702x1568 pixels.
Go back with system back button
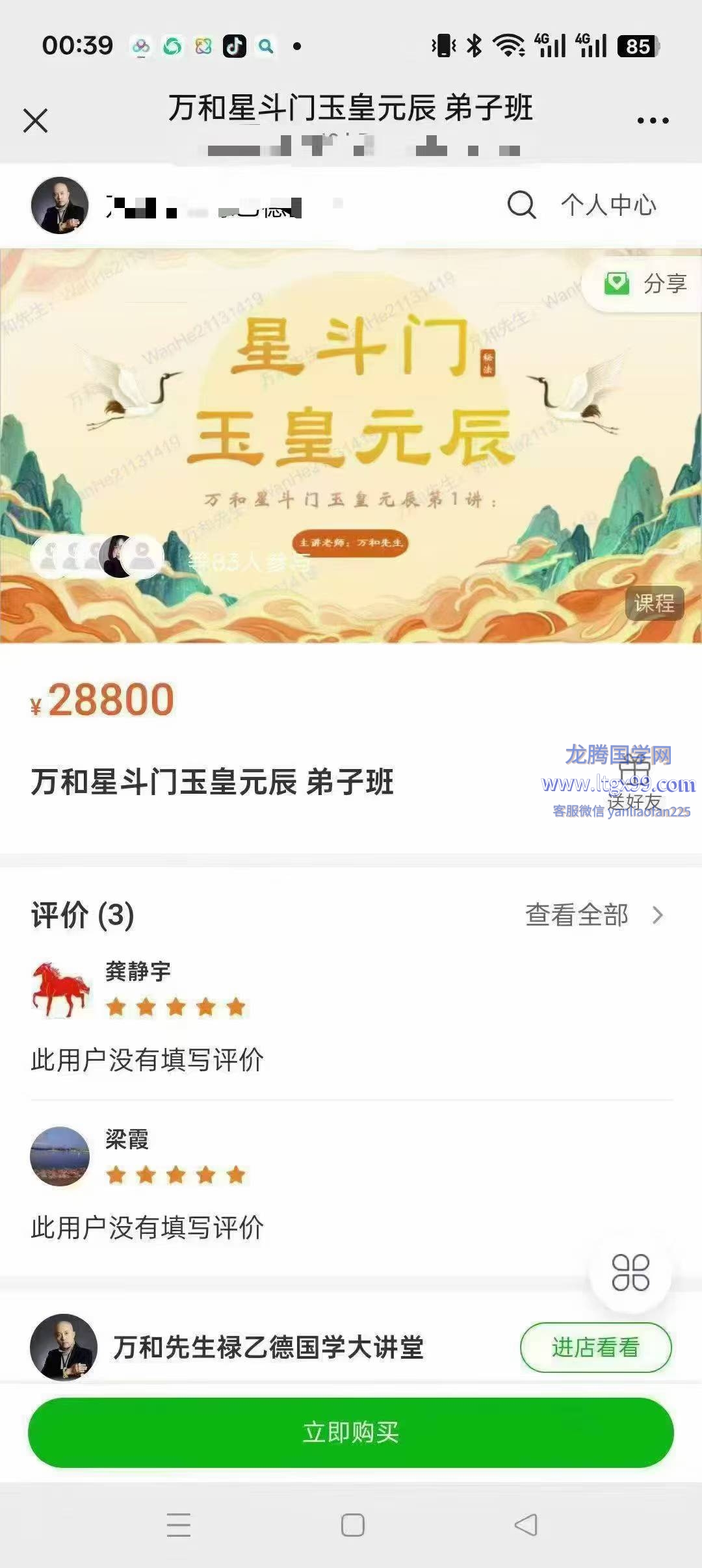(x=525, y=1524)
